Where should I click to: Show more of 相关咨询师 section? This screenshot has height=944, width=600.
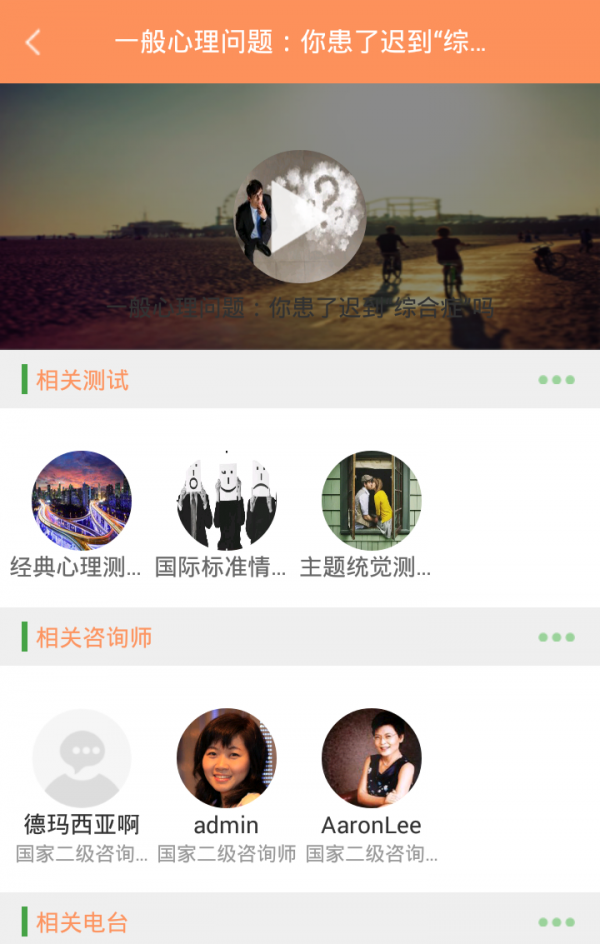coord(556,637)
